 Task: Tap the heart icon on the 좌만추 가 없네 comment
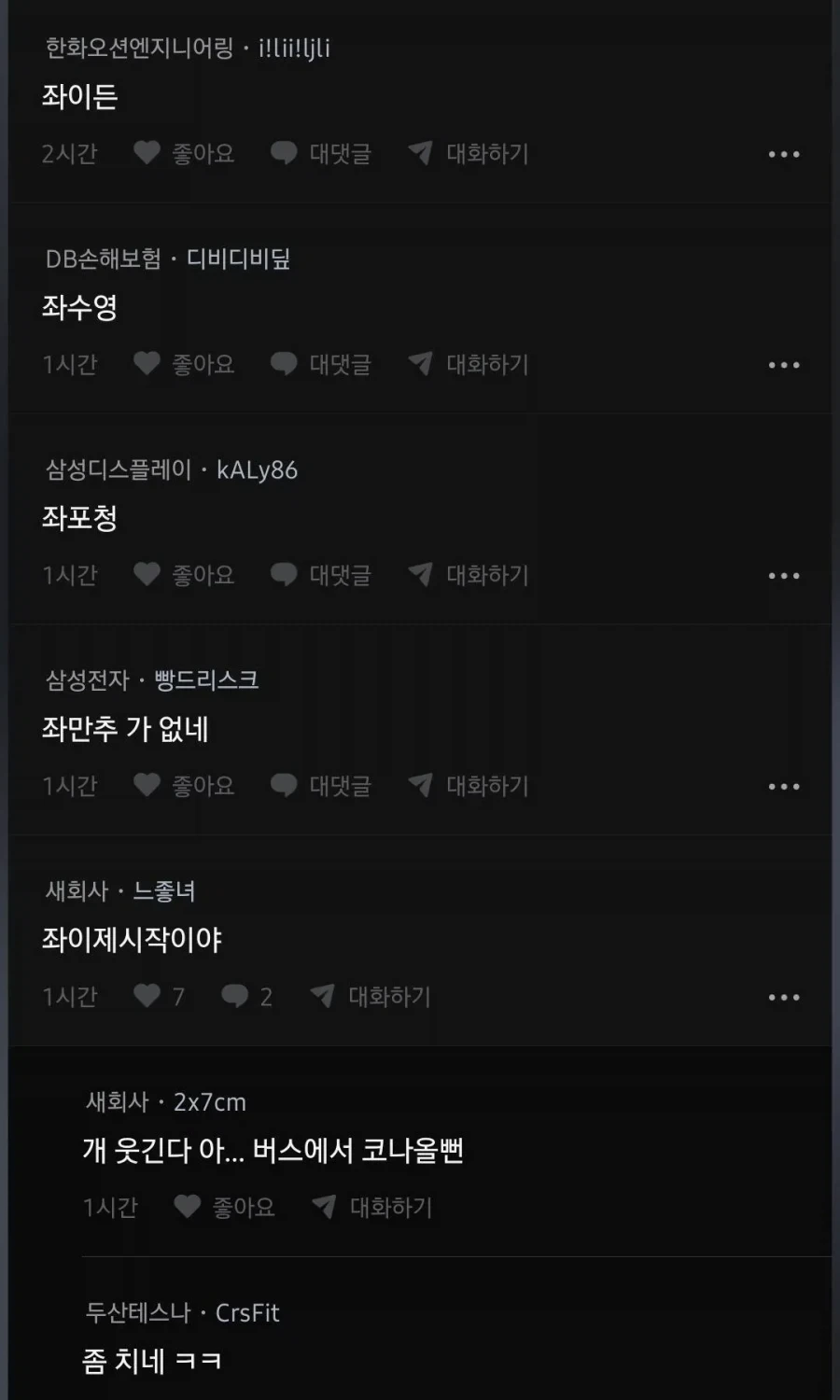coord(147,786)
